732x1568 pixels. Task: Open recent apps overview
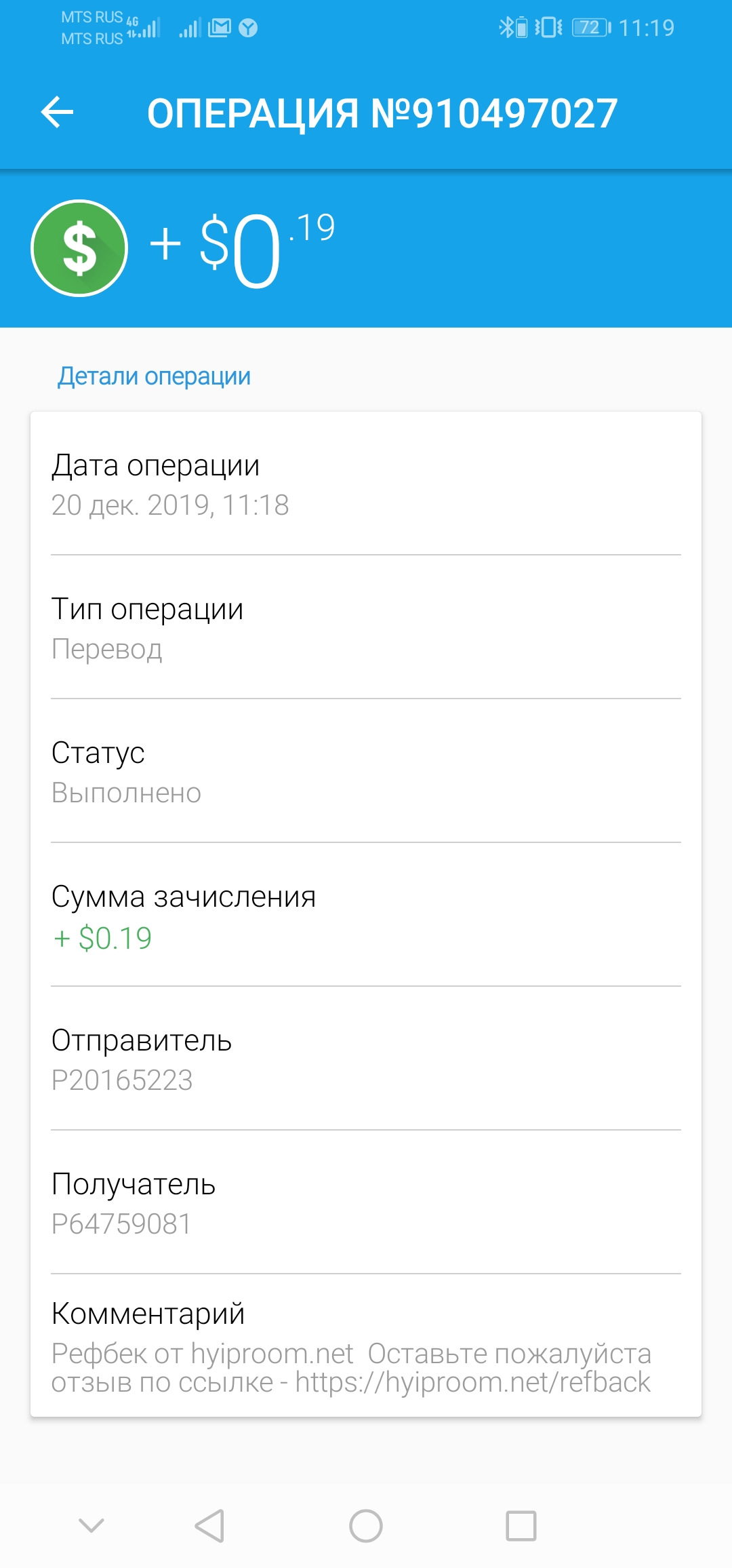521,1526
